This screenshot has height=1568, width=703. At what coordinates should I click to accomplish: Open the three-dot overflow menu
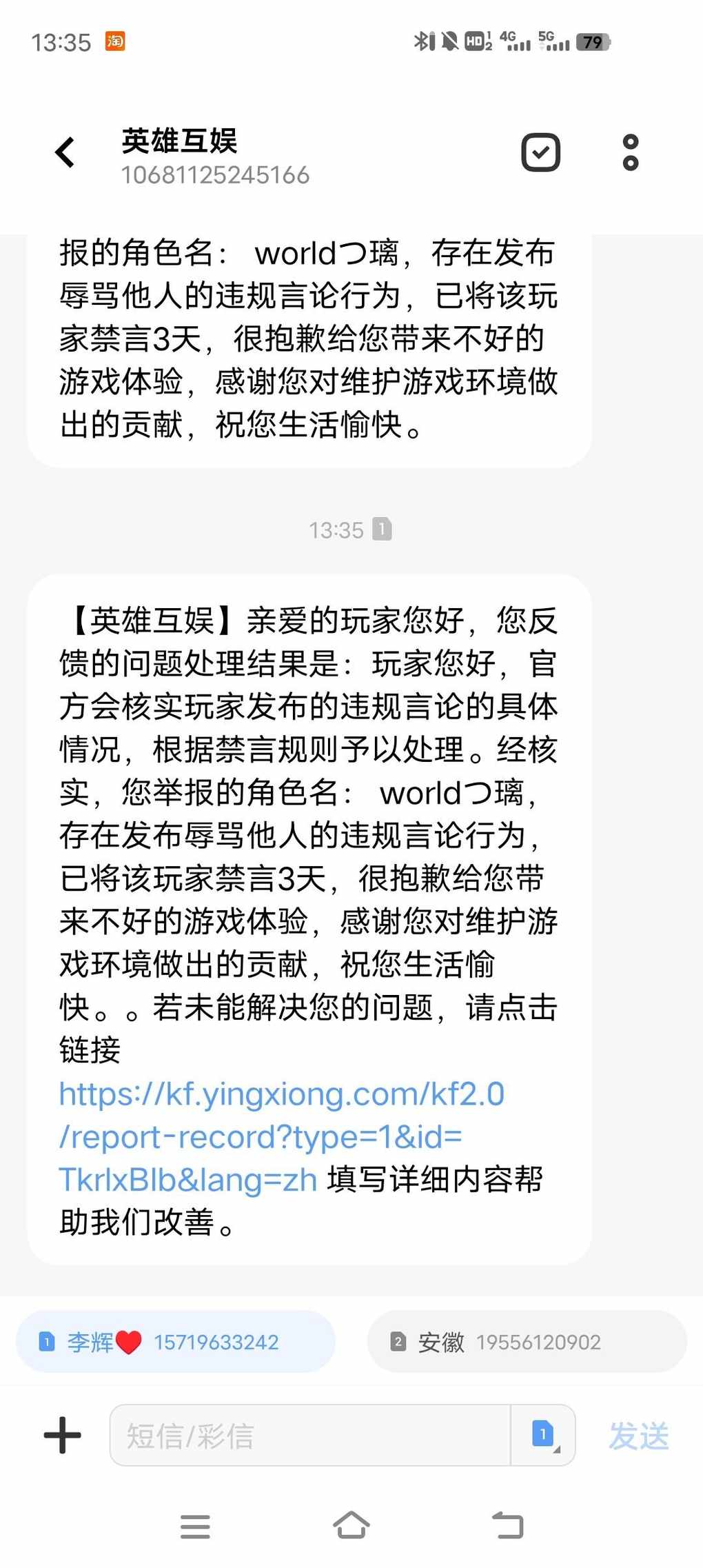(630, 152)
